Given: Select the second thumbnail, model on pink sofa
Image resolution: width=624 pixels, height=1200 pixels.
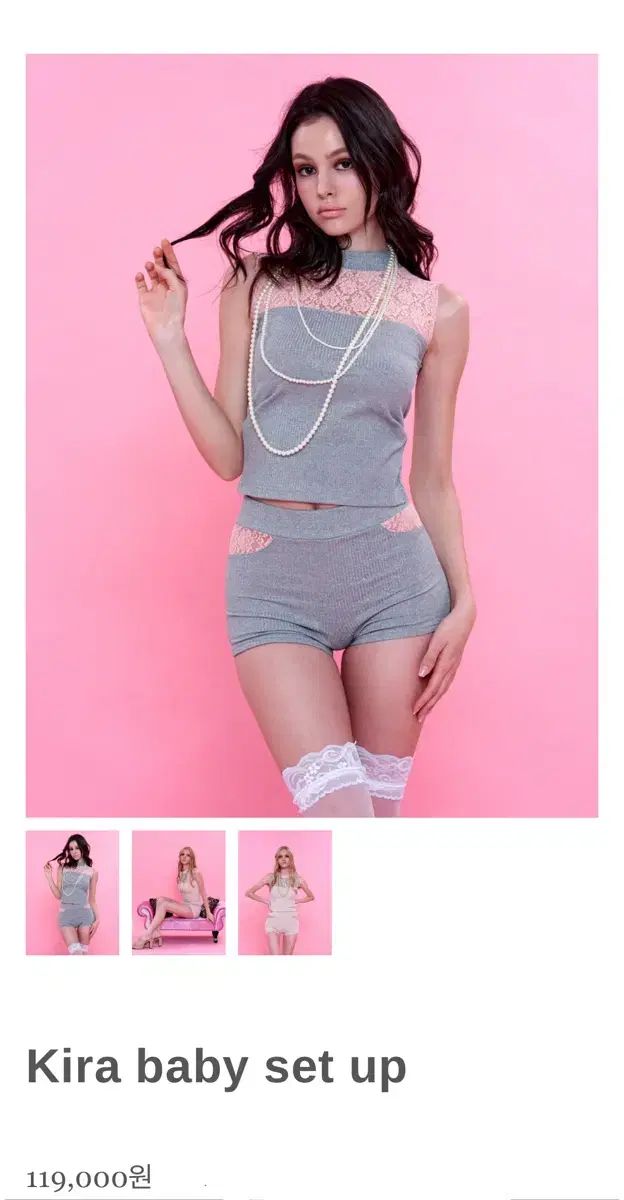Looking at the screenshot, I should pyautogui.click(x=178, y=892).
